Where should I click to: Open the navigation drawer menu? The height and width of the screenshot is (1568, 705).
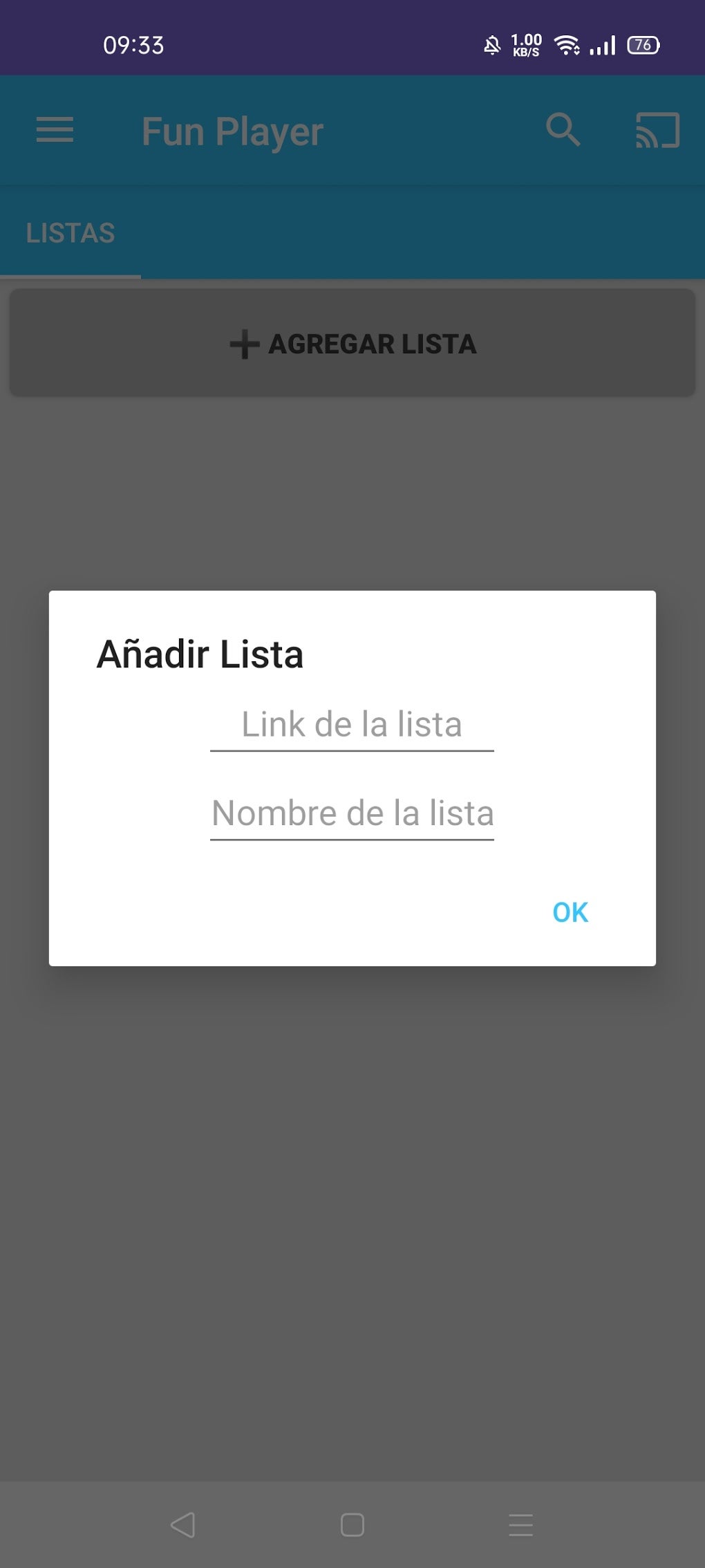pyautogui.click(x=55, y=129)
